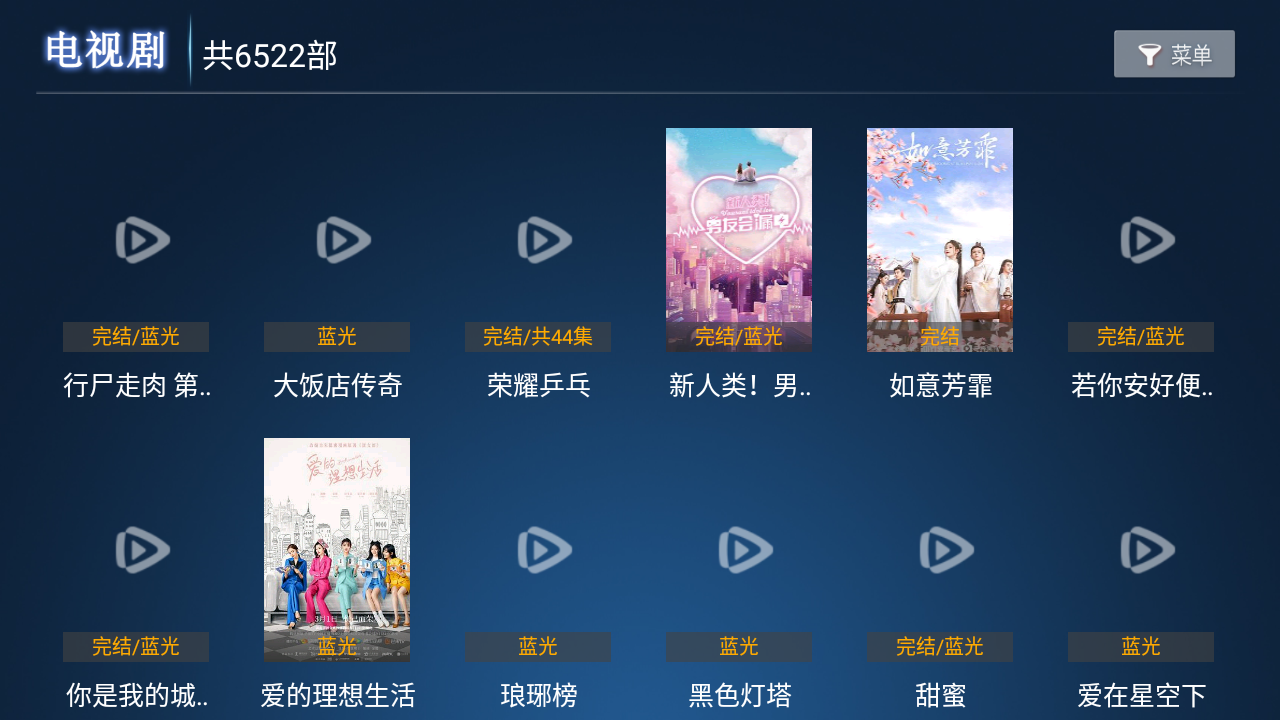1280x720 pixels.
Task: Open the 菜单 filter menu
Action: [1174, 54]
